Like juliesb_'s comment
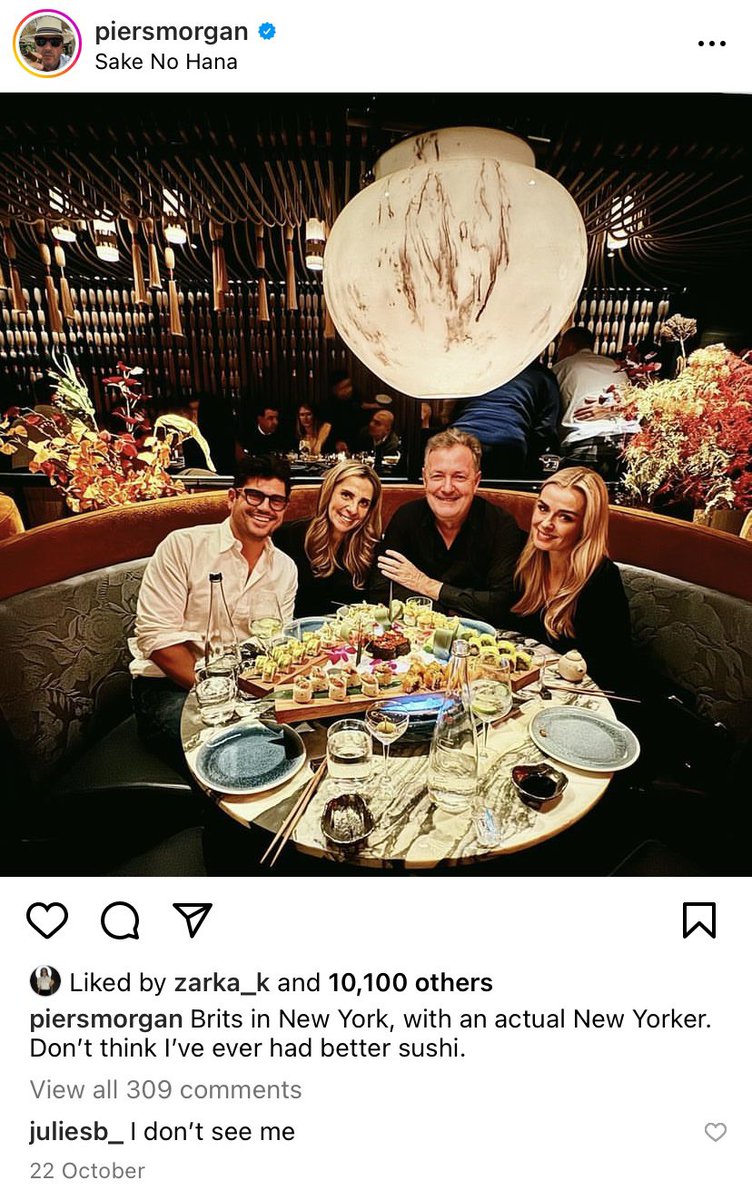 (x=715, y=1132)
